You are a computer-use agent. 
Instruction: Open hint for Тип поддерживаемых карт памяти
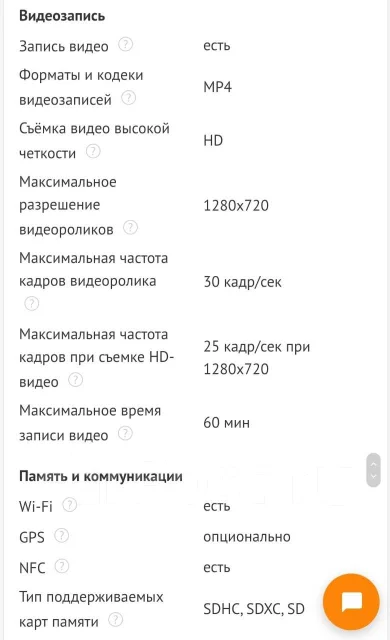click(x=115, y=620)
